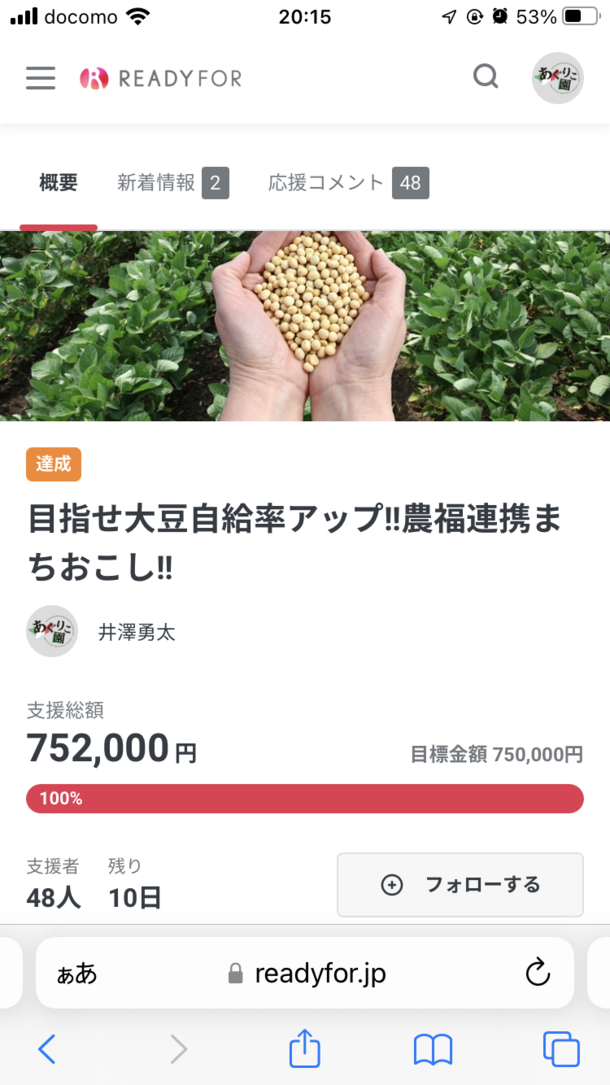Viewport: 610px width, 1085px height.
Task: Go to the READYFOR home page
Action: [161, 78]
